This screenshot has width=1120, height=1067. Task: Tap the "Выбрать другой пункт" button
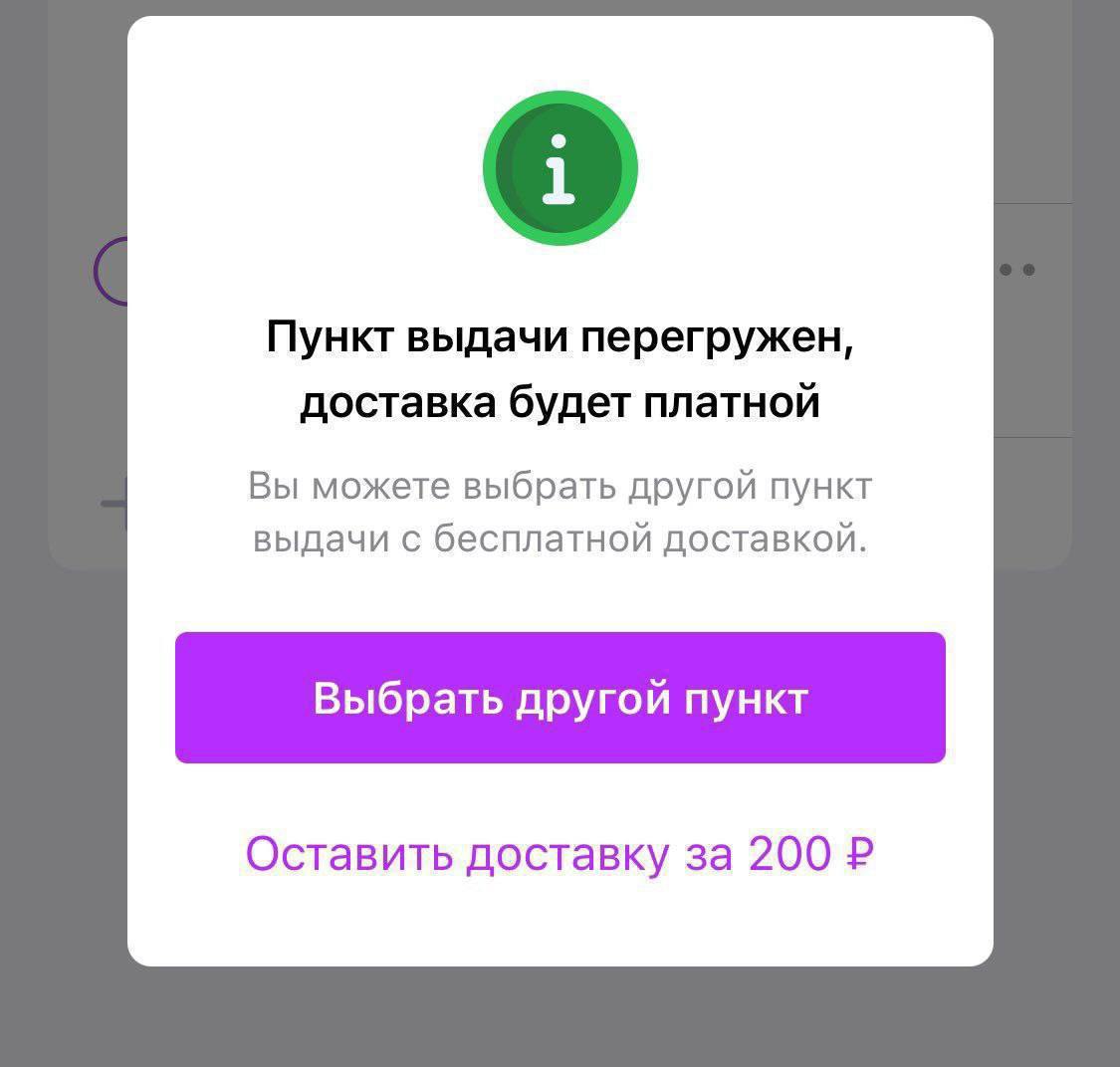tap(560, 698)
